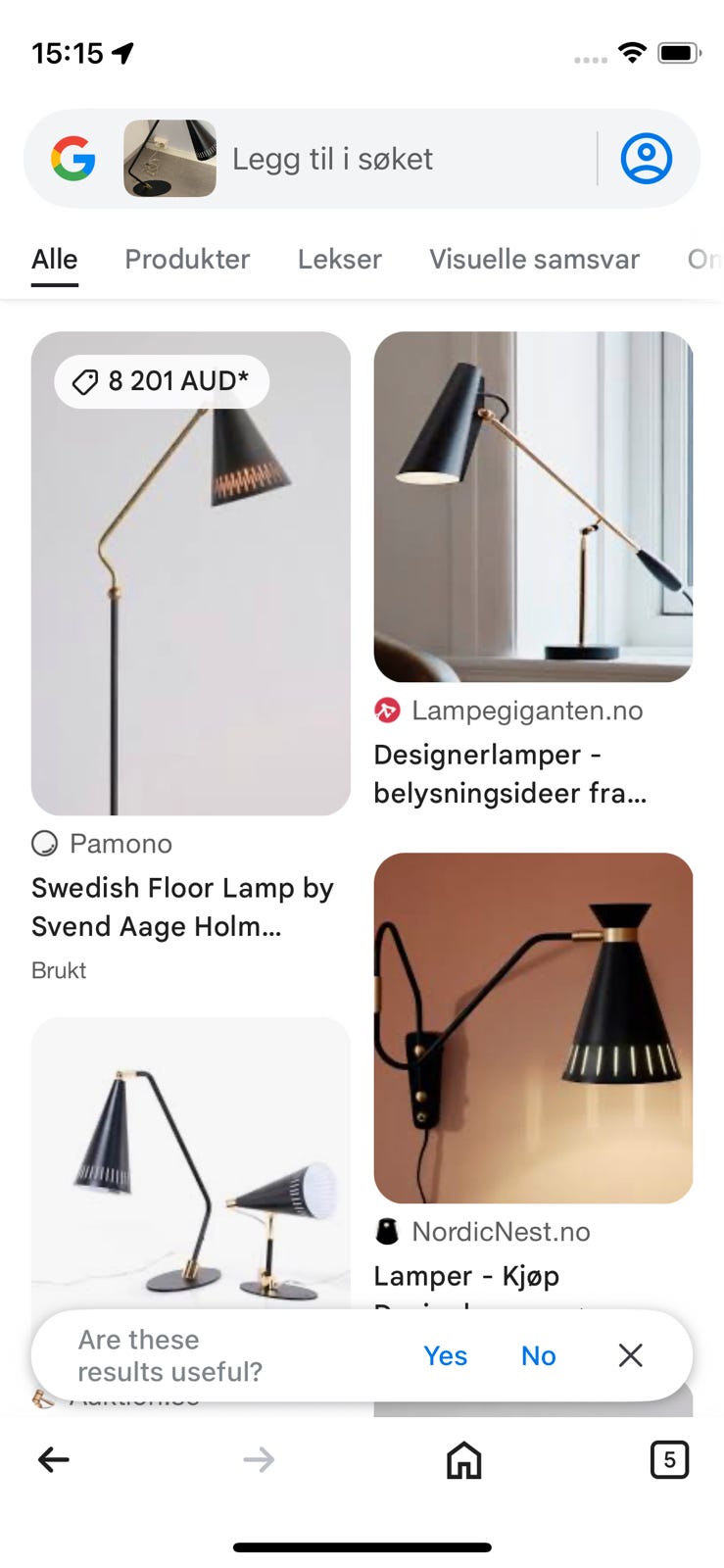
Task: Tap the NordicNest.no site icon
Action: click(x=388, y=1232)
